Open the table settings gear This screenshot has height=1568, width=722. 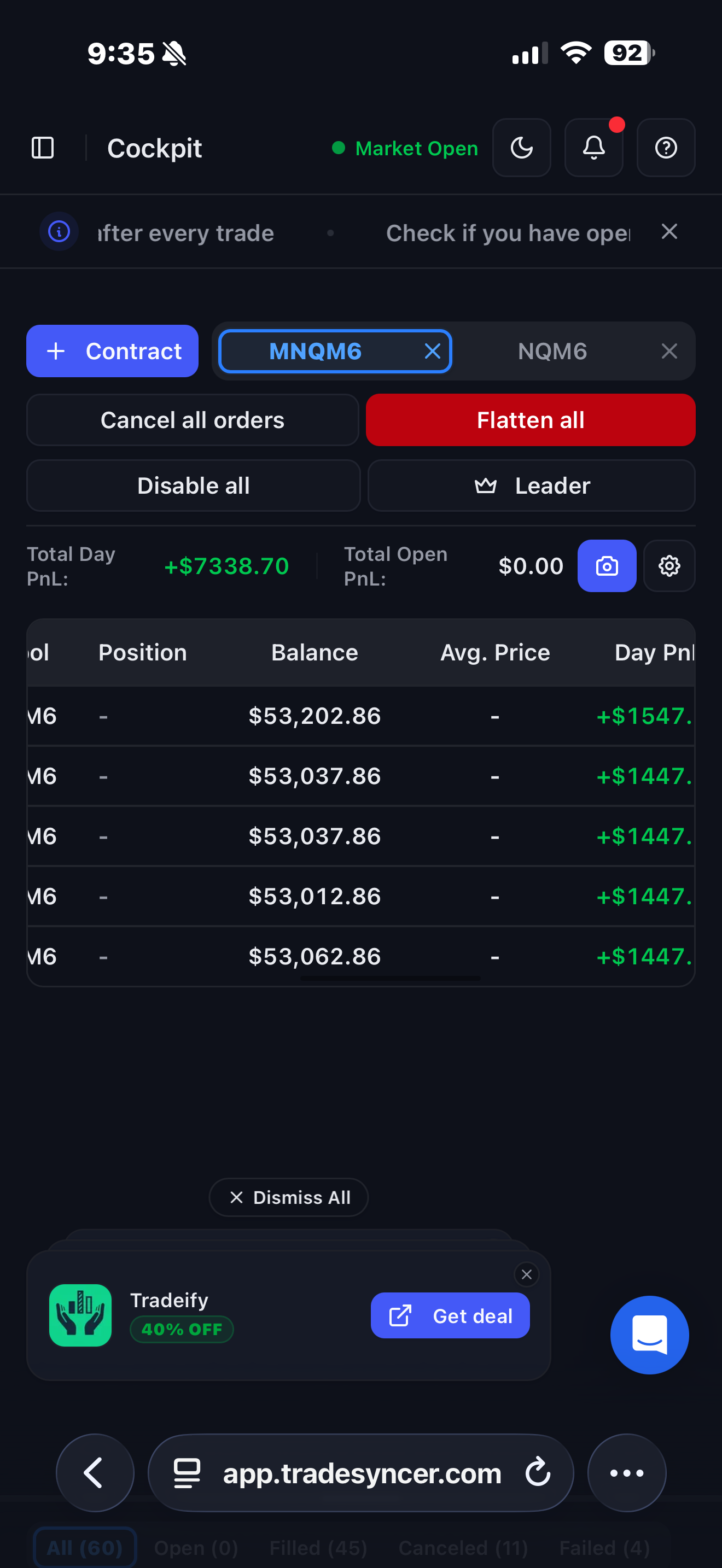point(669,566)
